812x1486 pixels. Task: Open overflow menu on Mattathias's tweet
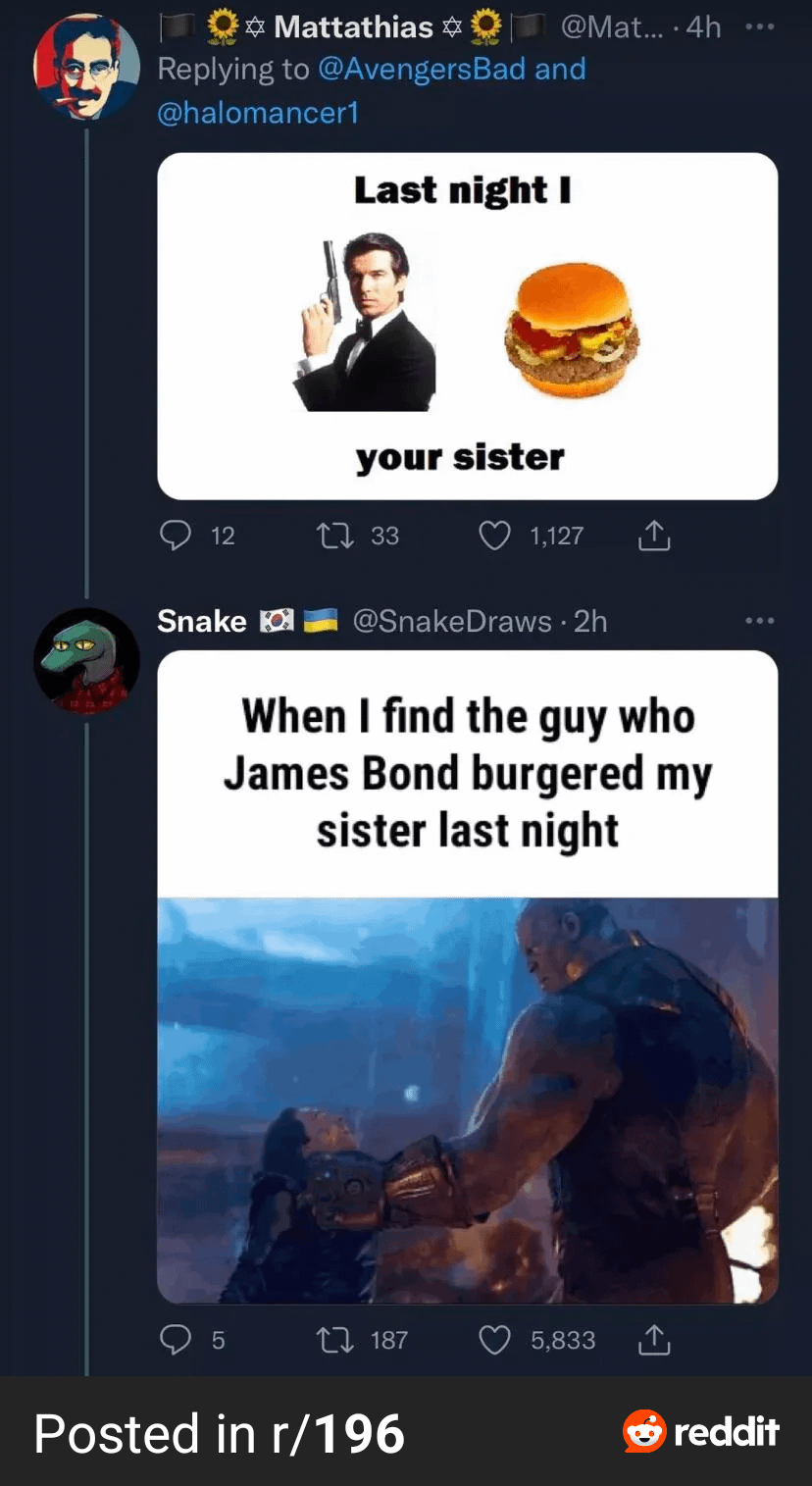coord(759,27)
